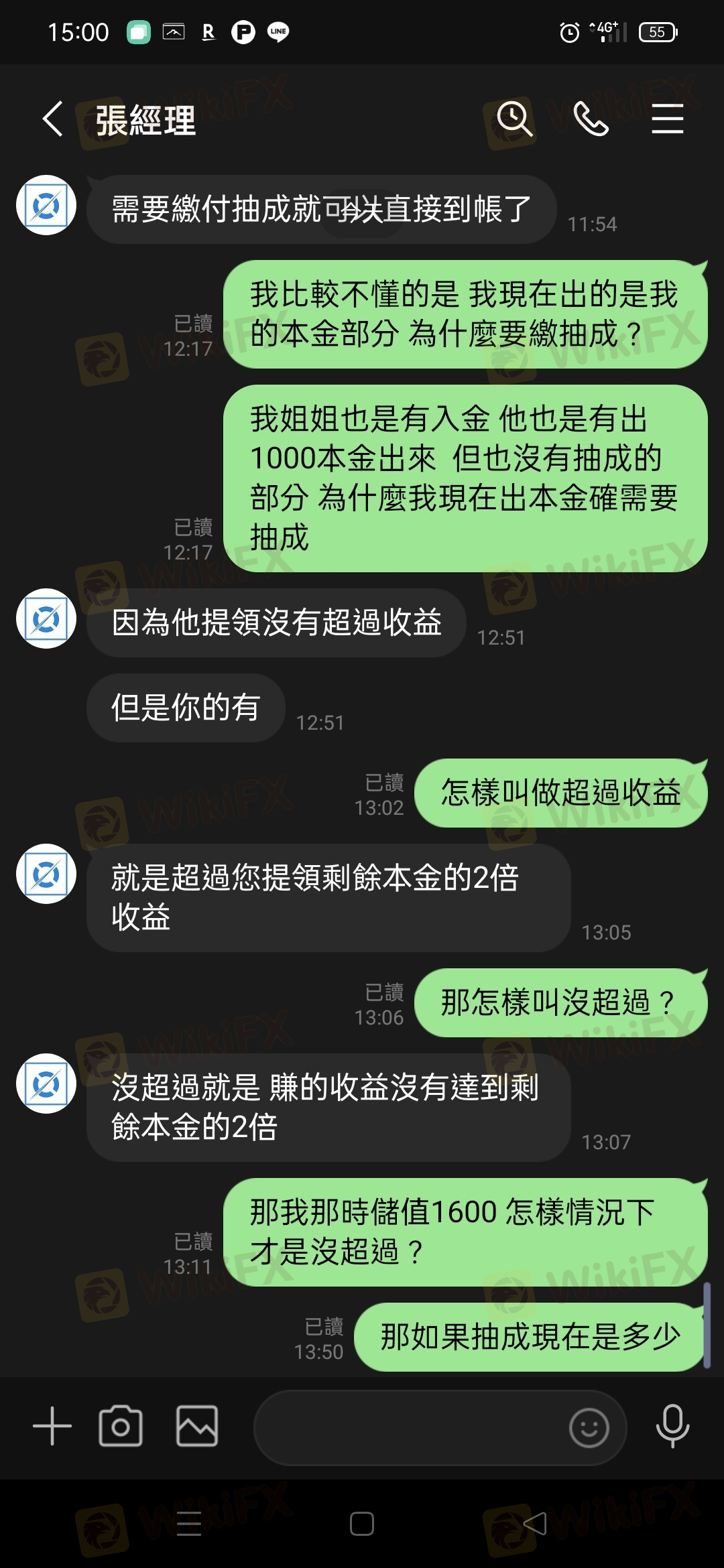Open the gallery image picker
The image size is (724, 1568).
coord(197,1426)
